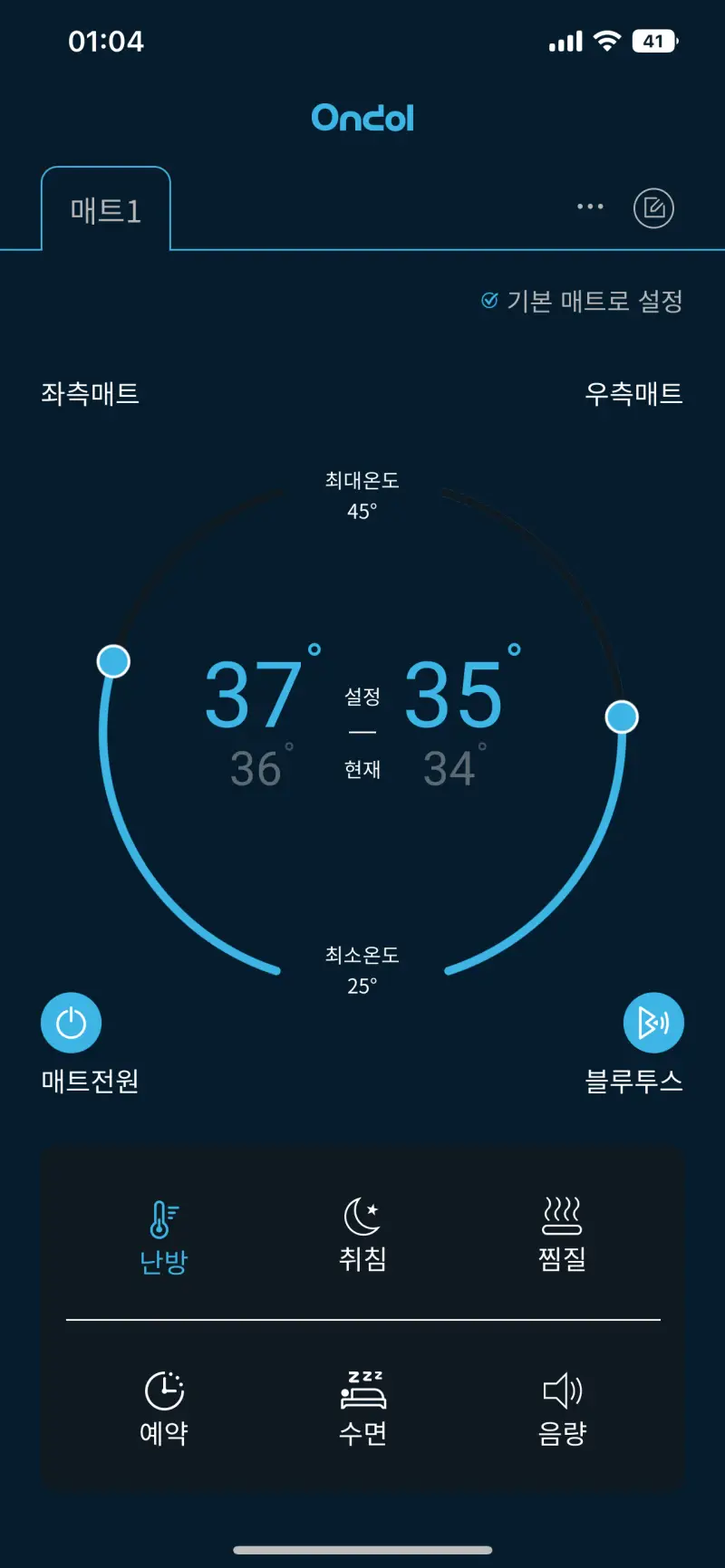Tap the Bluetooth connection icon
Viewport: 725px width, 1568px height.
(x=654, y=1022)
